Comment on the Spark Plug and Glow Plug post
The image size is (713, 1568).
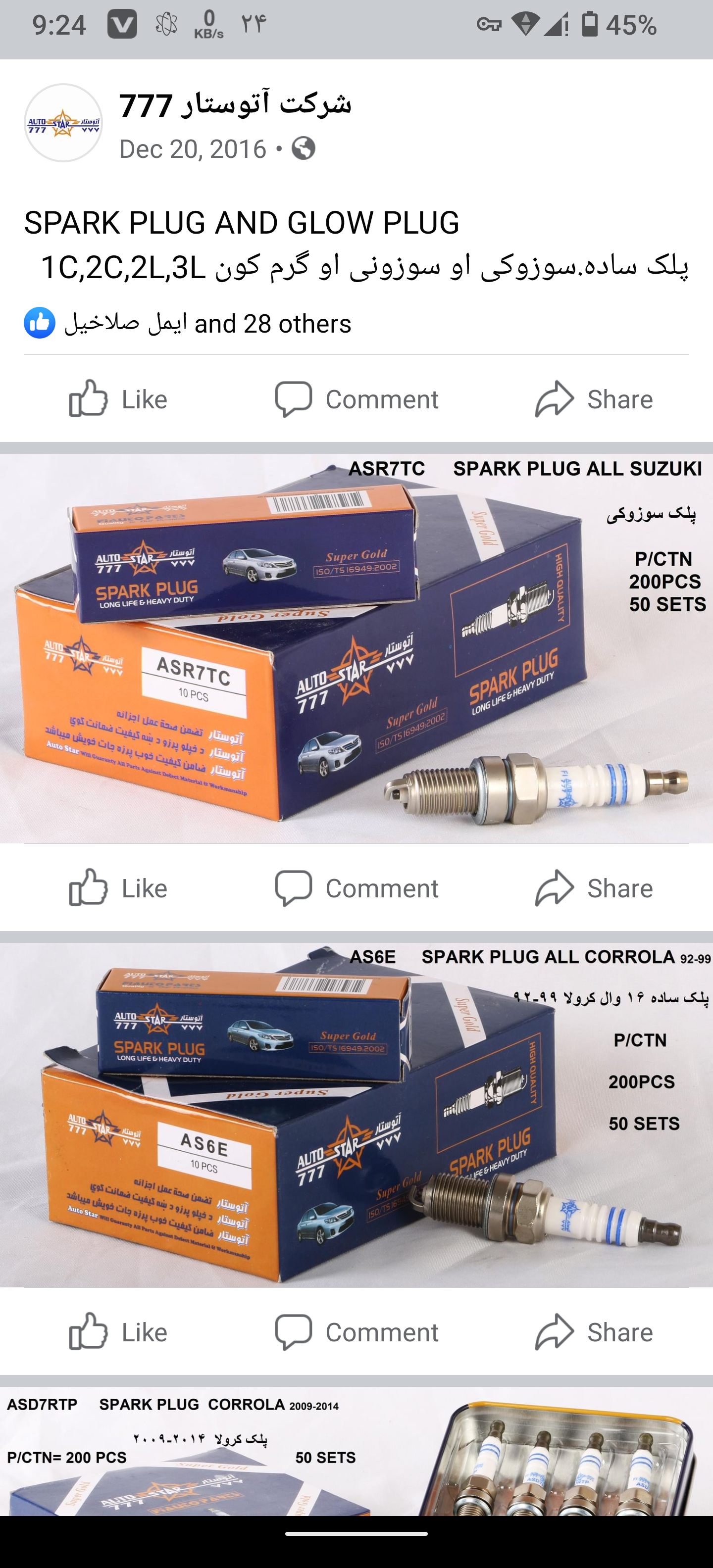[x=356, y=399]
